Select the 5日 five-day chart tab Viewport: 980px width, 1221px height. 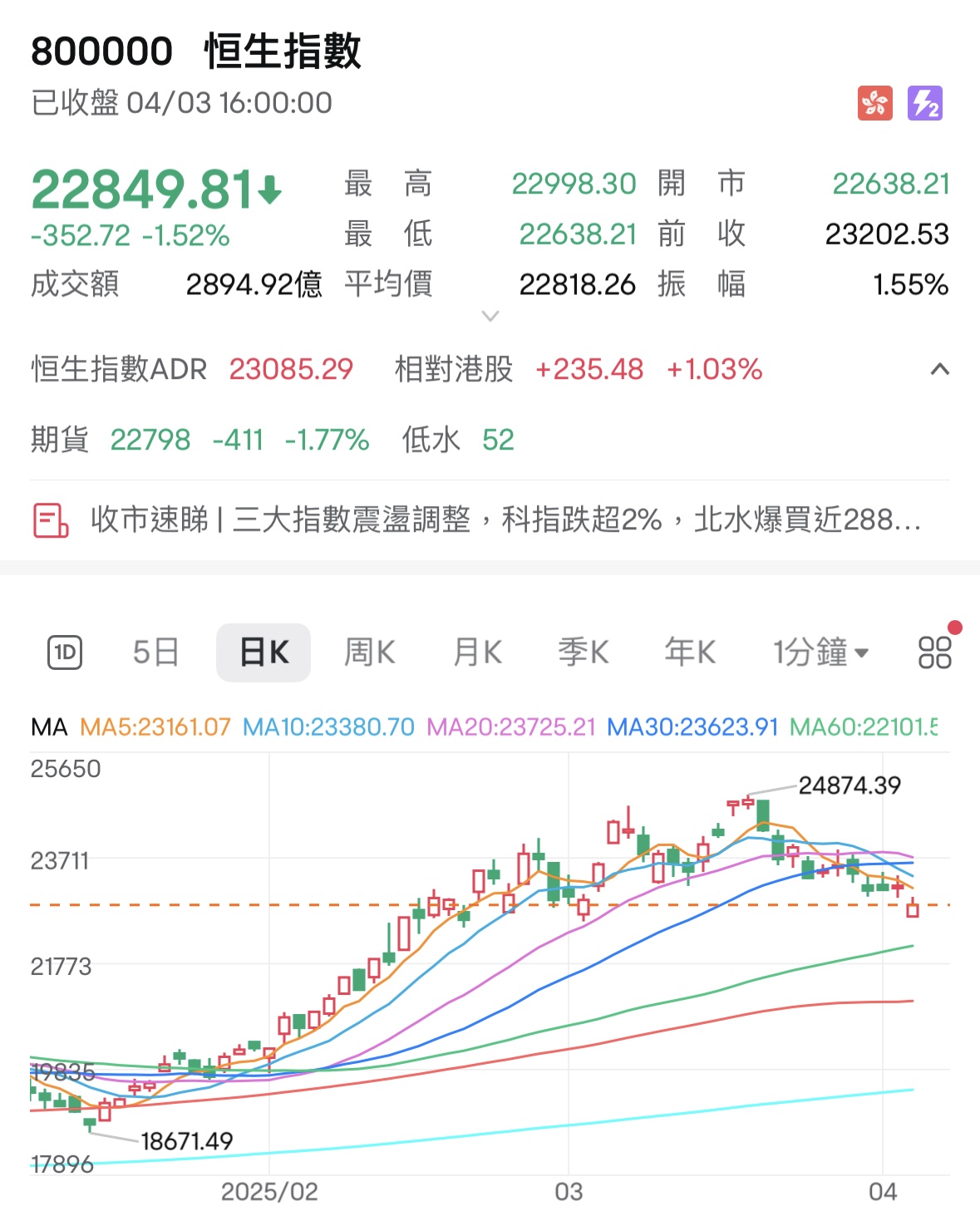(x=155, y=652)
